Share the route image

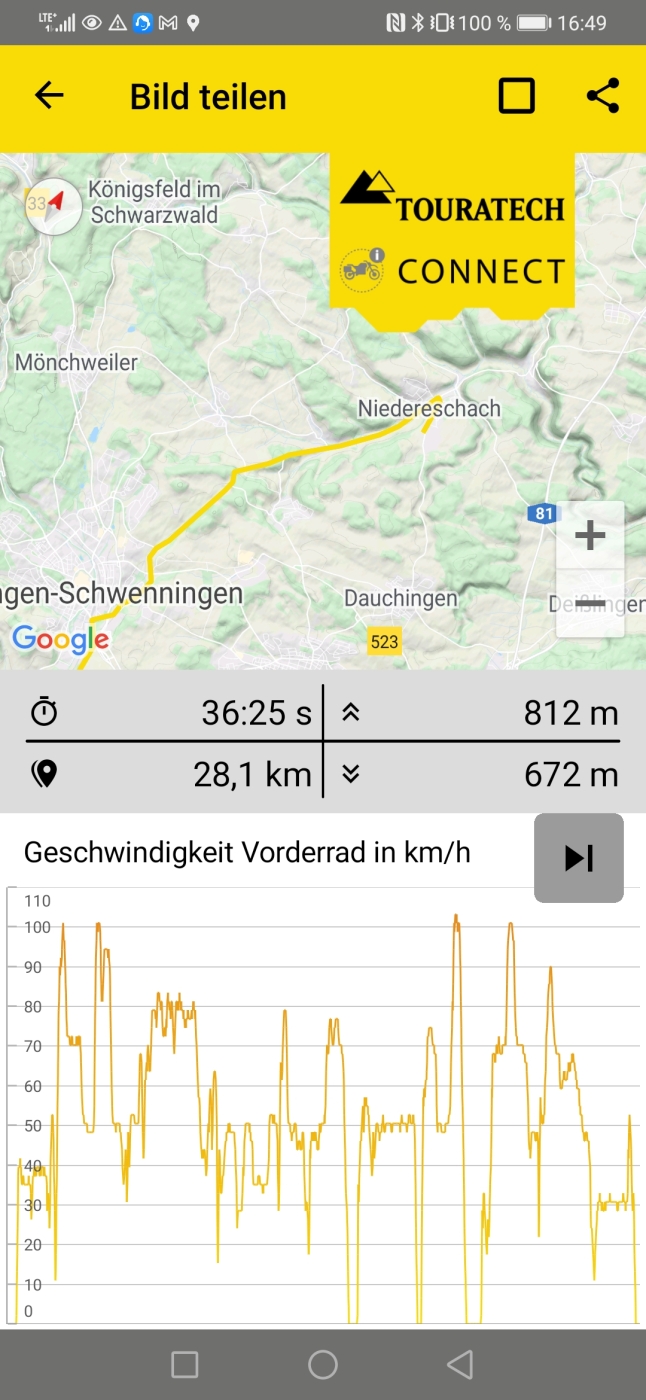pyautogui.click(x=602, y=96)
